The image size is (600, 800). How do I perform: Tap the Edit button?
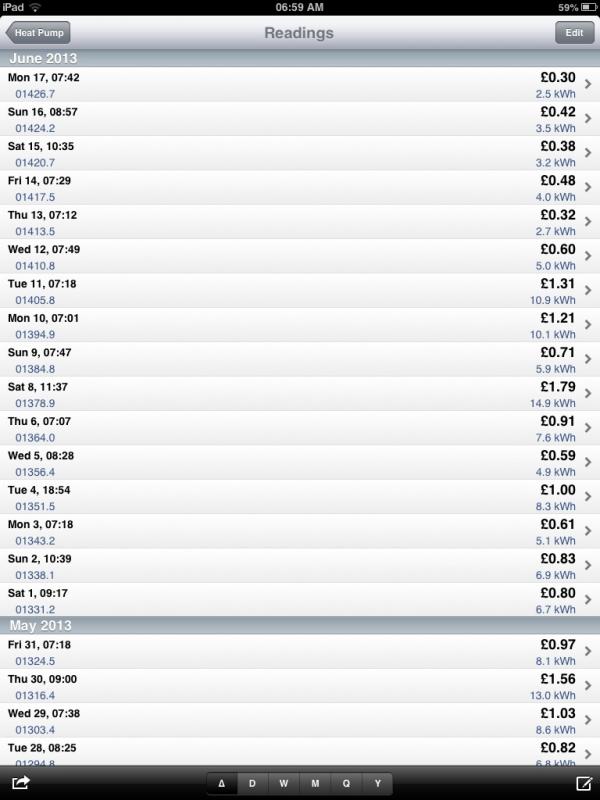click(x=574, y=33)
